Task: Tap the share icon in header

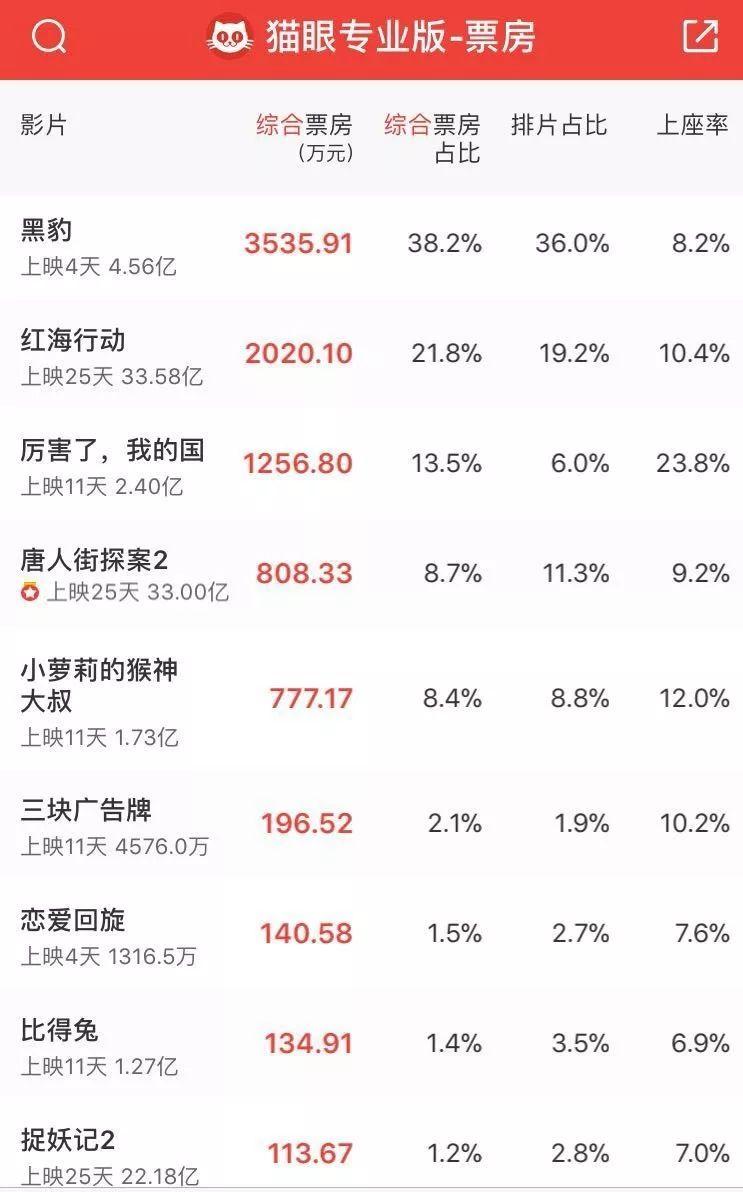Action: click(700, 37)
